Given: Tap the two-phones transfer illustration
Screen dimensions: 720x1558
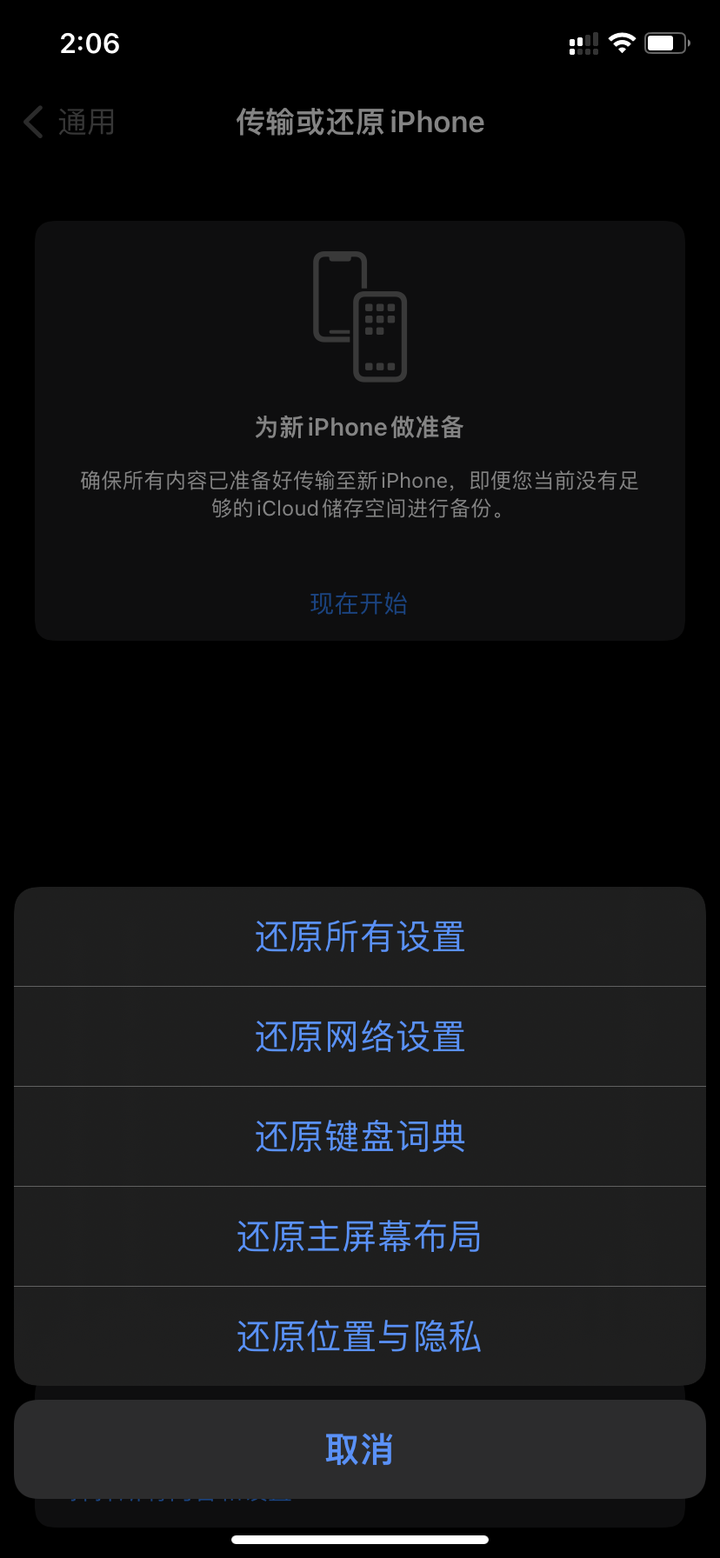Looking at the screenshot, I should coord(358,315).
